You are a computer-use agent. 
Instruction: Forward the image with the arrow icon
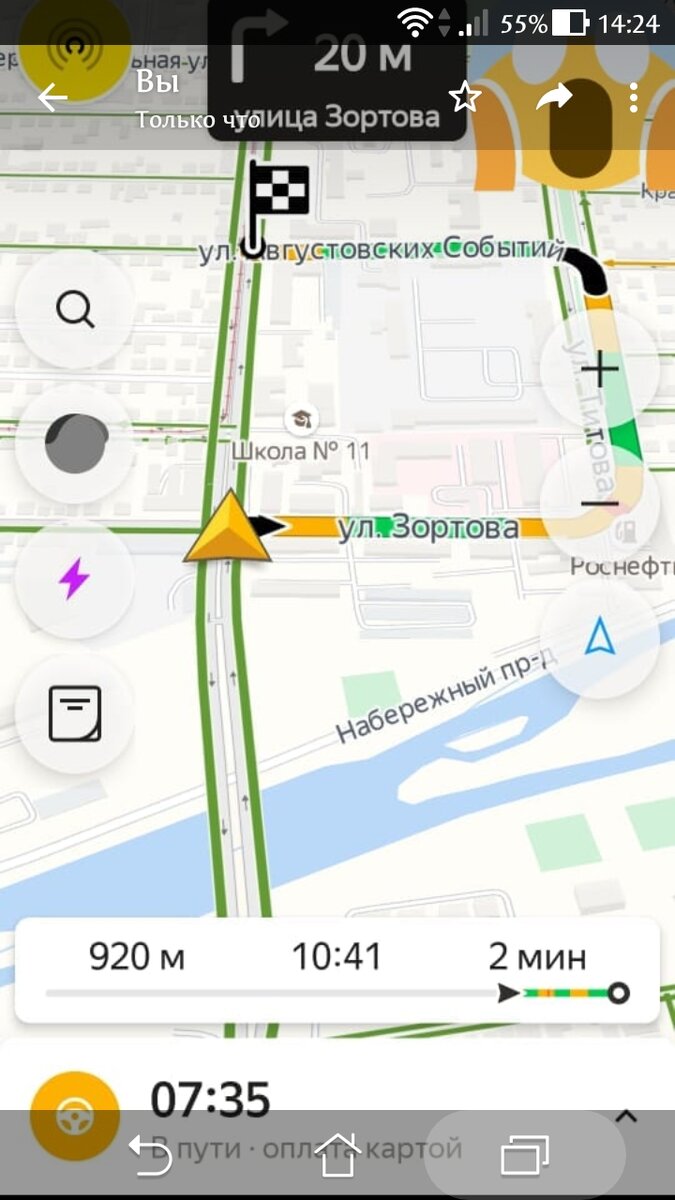(x=554, y=96)
